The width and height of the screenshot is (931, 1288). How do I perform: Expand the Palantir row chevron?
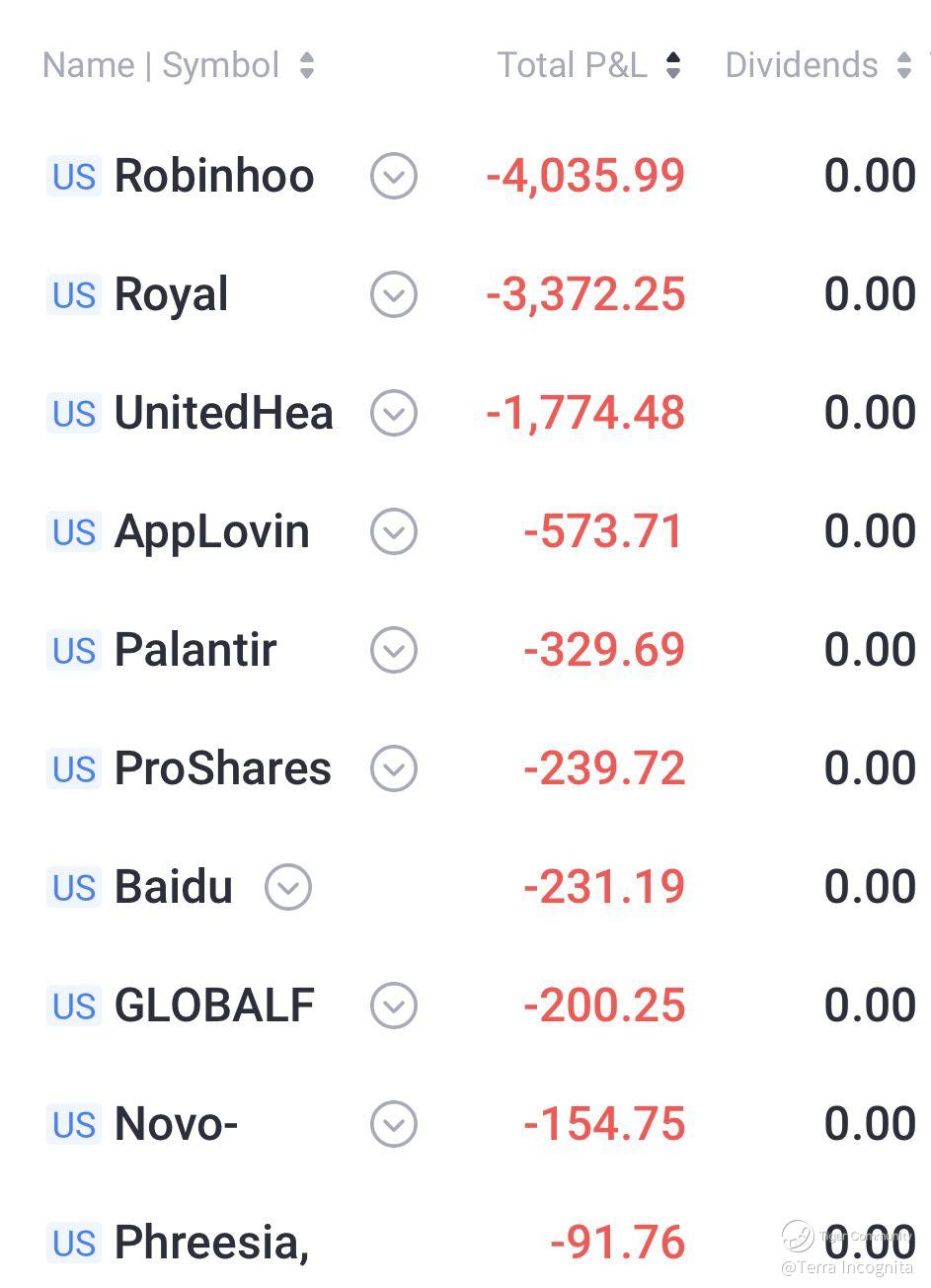pyautogui.click(x=394, y=651)
